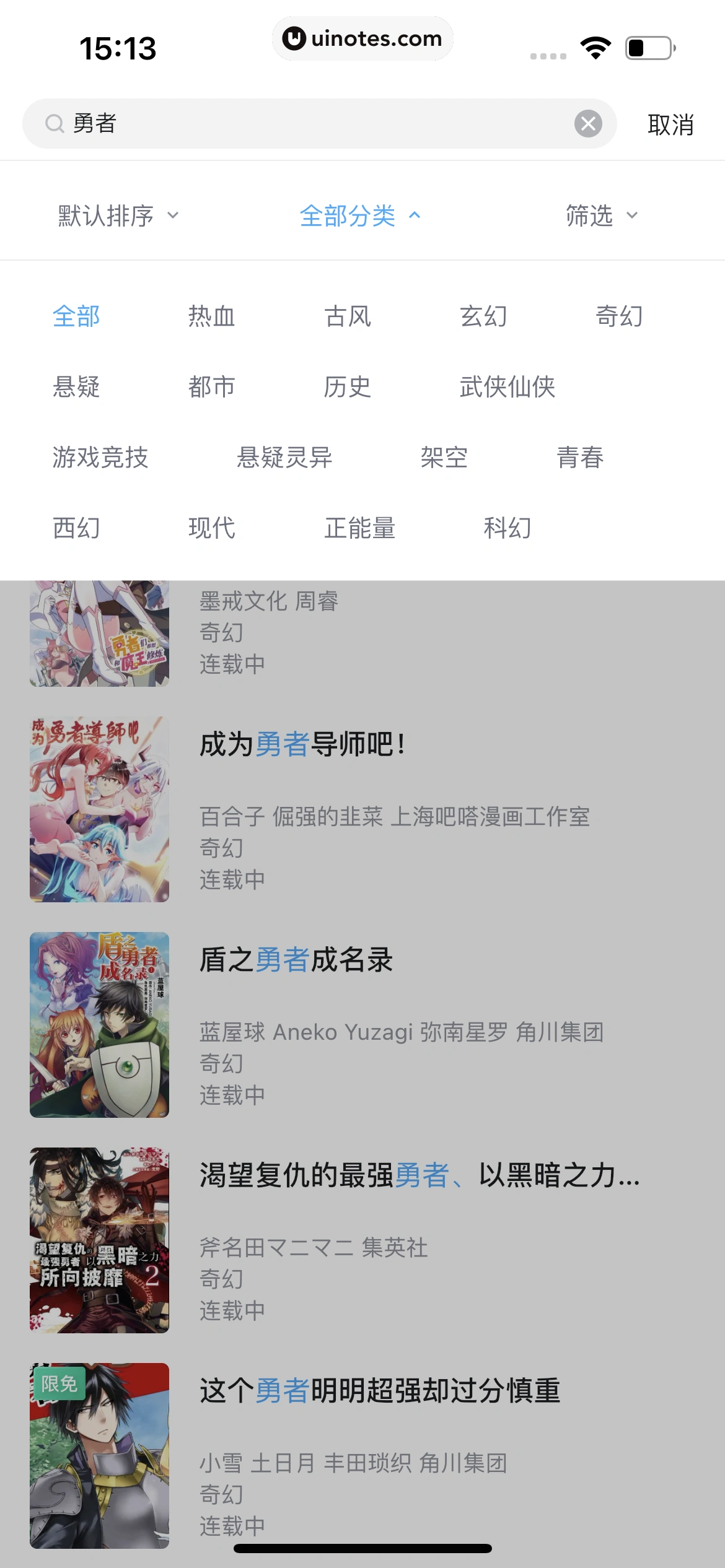Select the 热血 category

211,316
